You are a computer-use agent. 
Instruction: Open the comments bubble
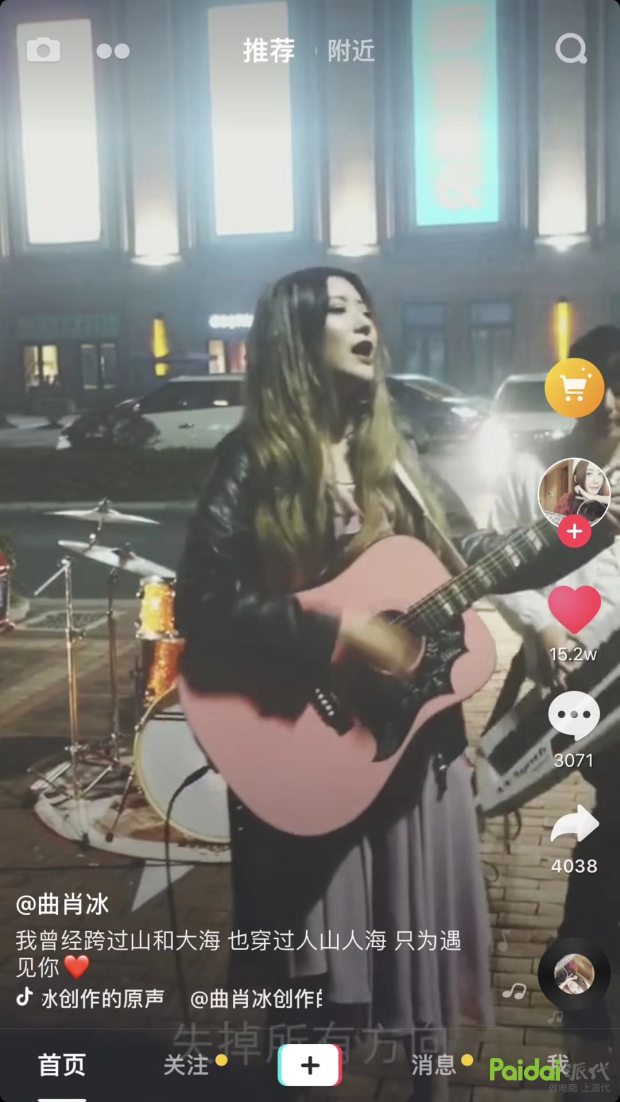[x=574, y=717]
